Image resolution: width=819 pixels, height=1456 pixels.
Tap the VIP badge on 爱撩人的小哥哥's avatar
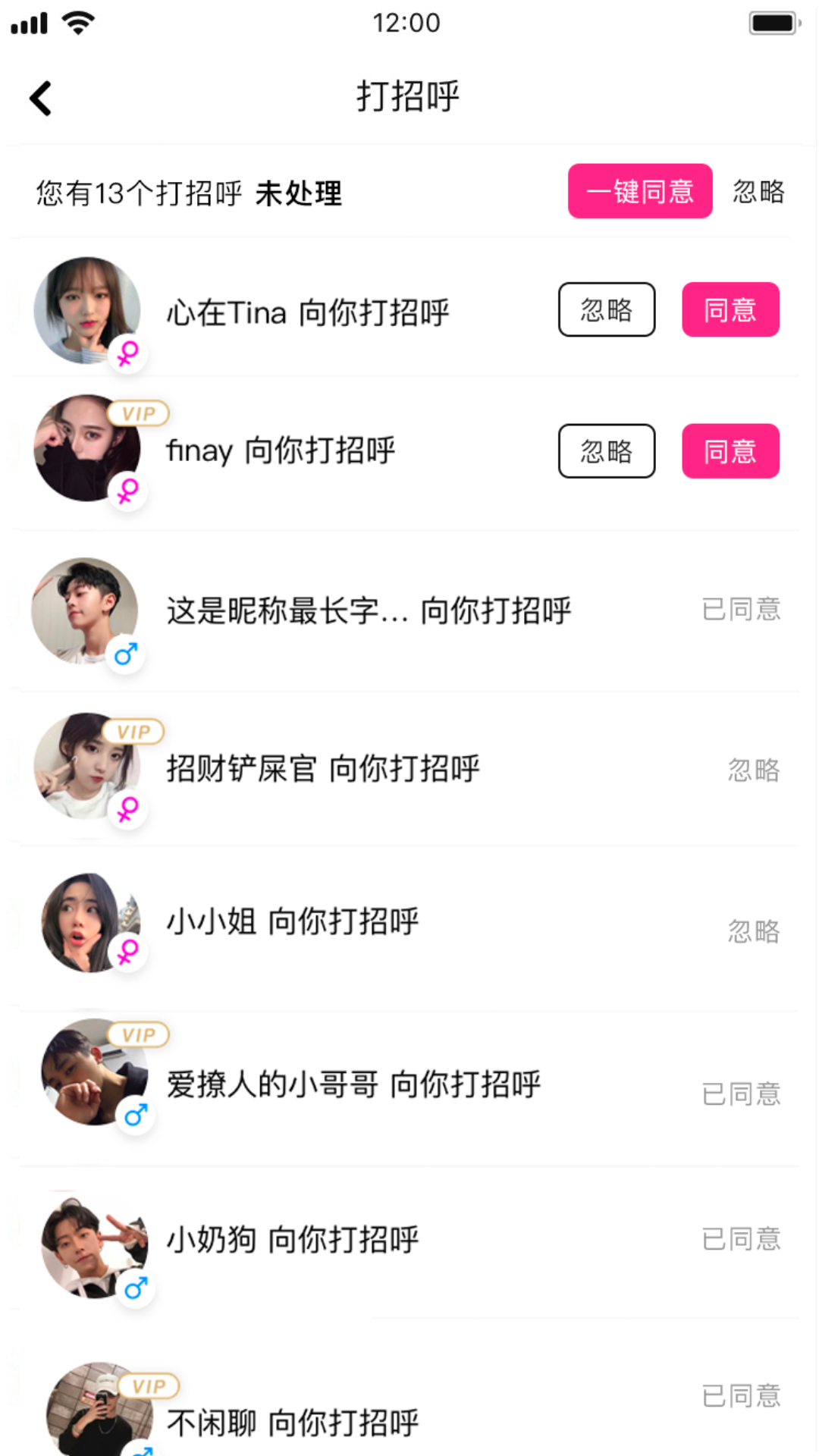click(140, 1034)
